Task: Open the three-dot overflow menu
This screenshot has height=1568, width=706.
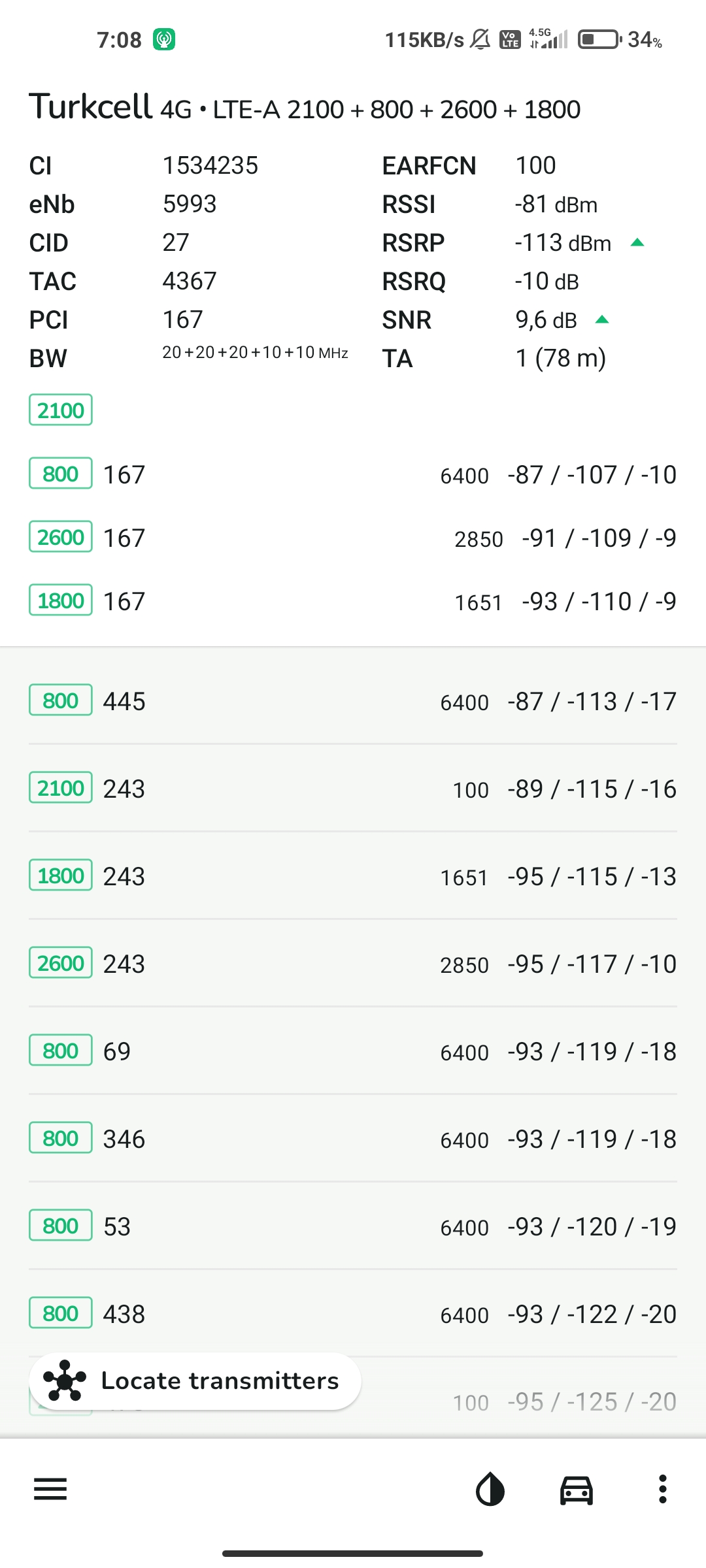Action: tap(662, 1490)
